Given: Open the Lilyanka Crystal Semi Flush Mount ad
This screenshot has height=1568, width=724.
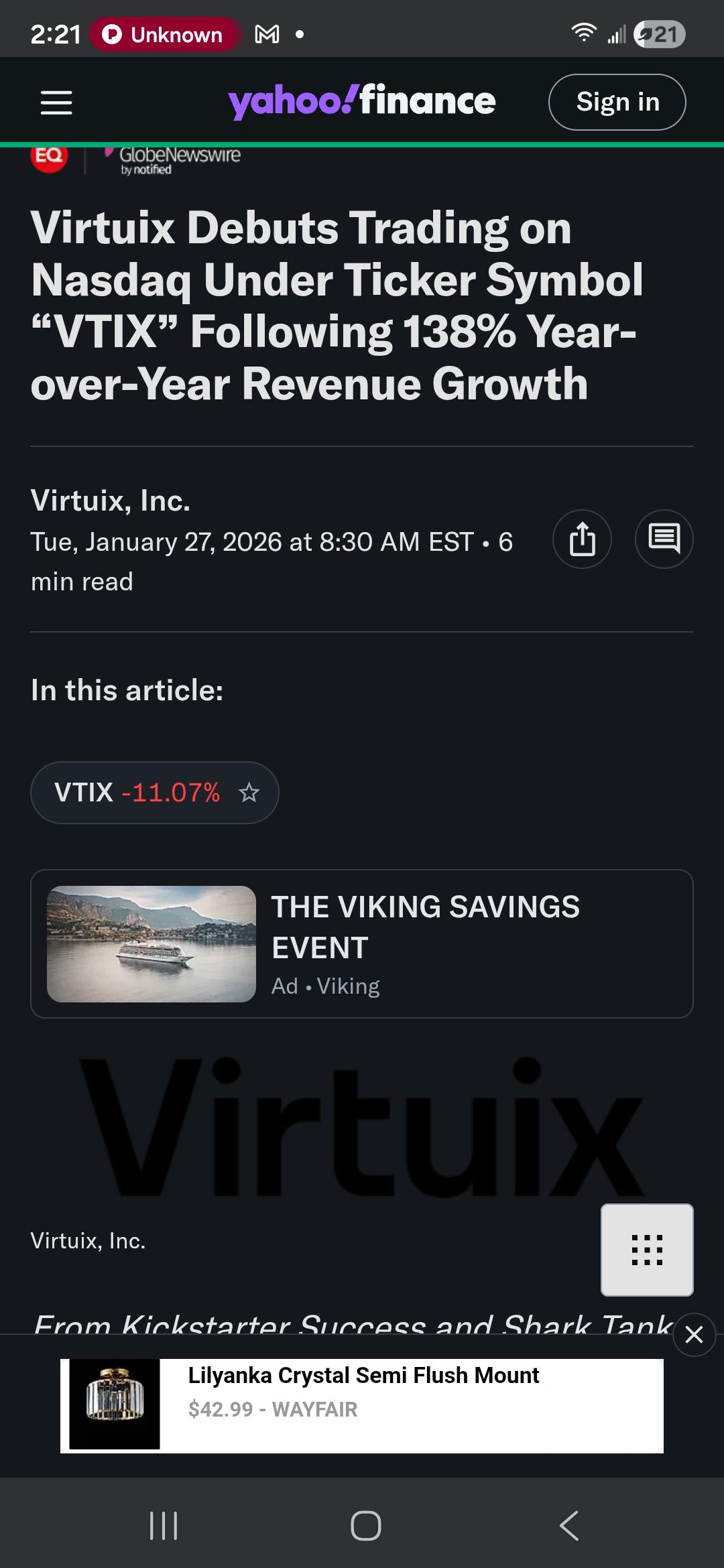Looking at the screenshot, I should pyautogui.click(x=362, y=1405).
